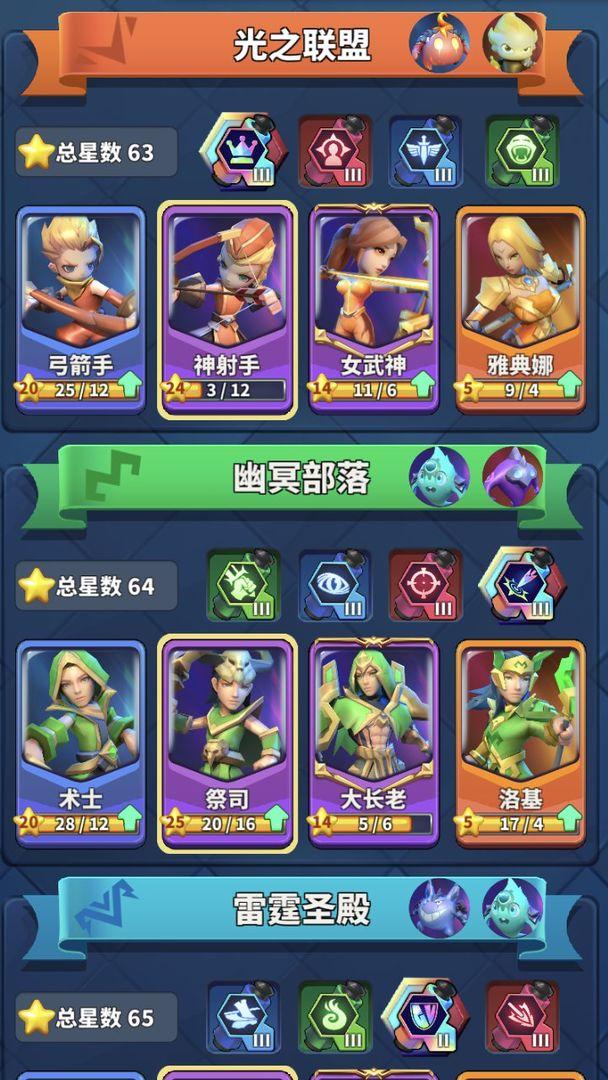Tap the eye skill icon under 幽冥部落

coord(335,585)
